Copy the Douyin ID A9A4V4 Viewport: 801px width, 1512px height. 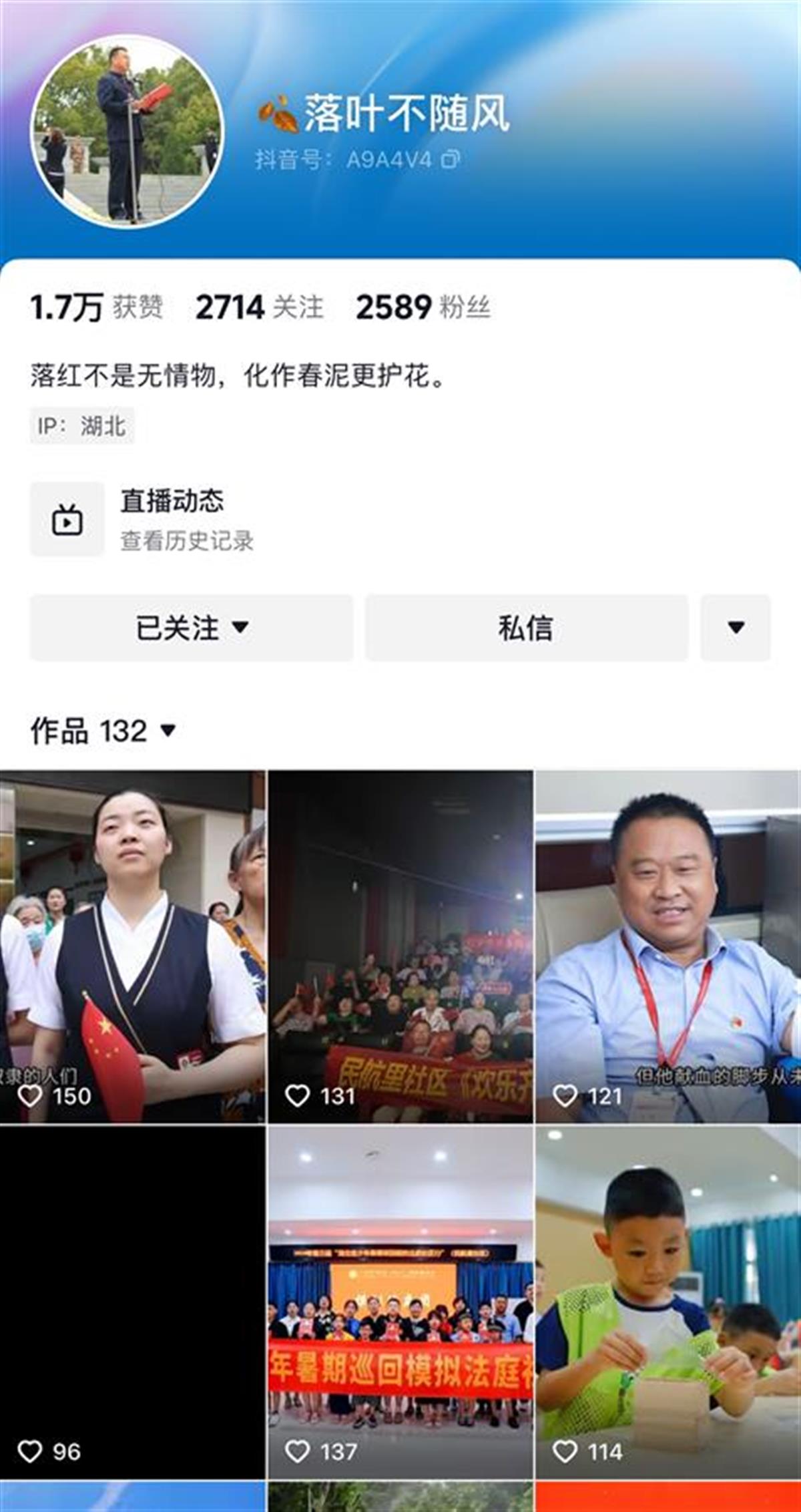pos(451,159)
